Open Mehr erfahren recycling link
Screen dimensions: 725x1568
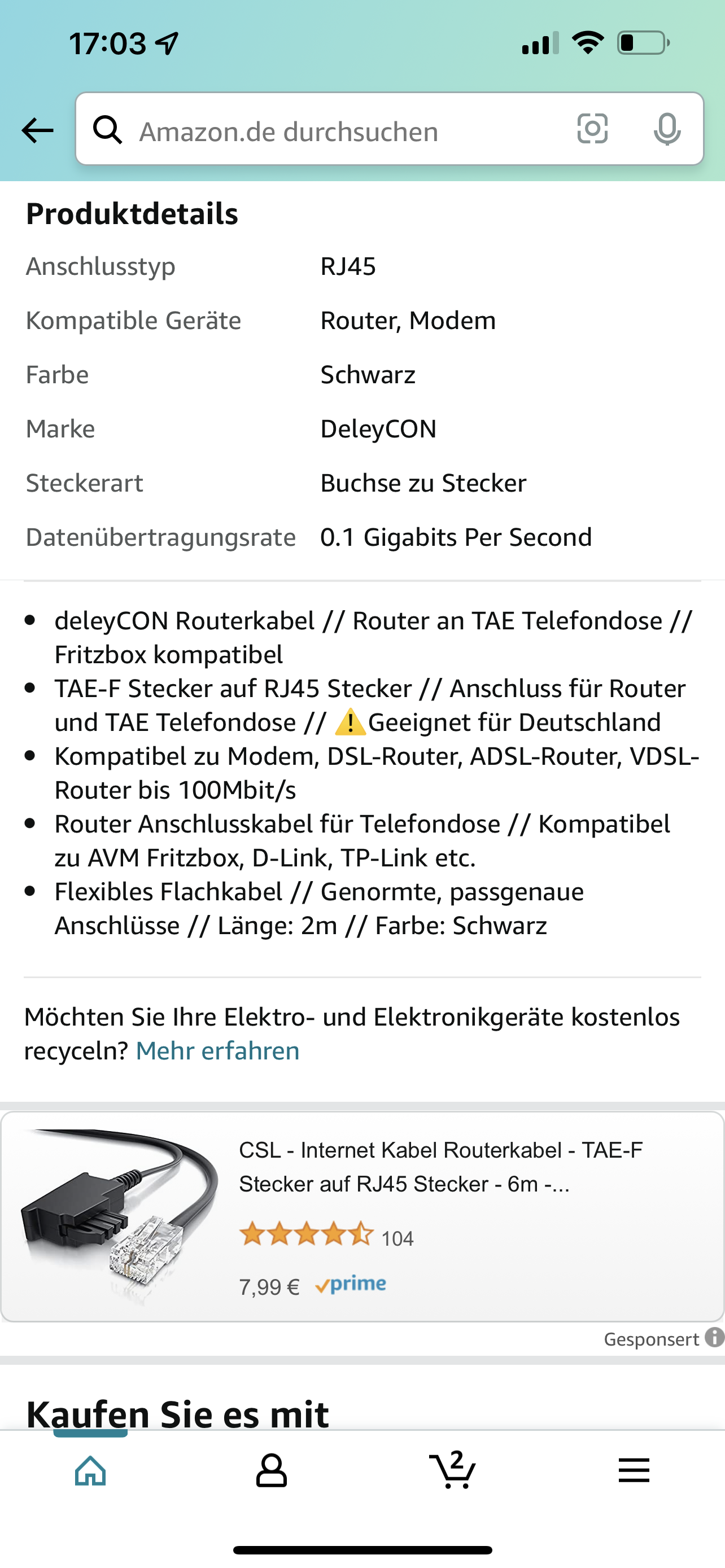[218, 1049]
